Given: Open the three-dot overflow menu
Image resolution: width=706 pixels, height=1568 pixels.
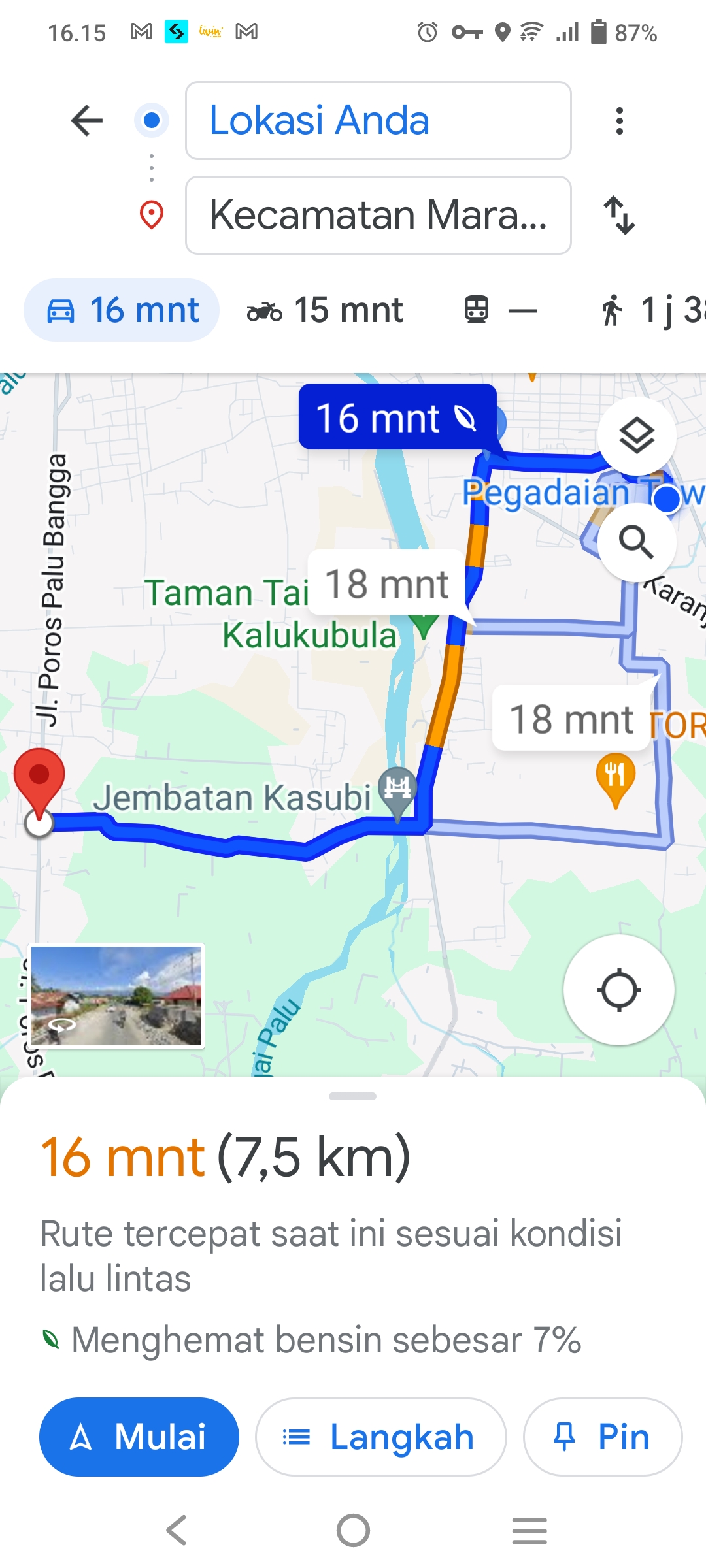Looking at the screenshot, I should (619, 121).
